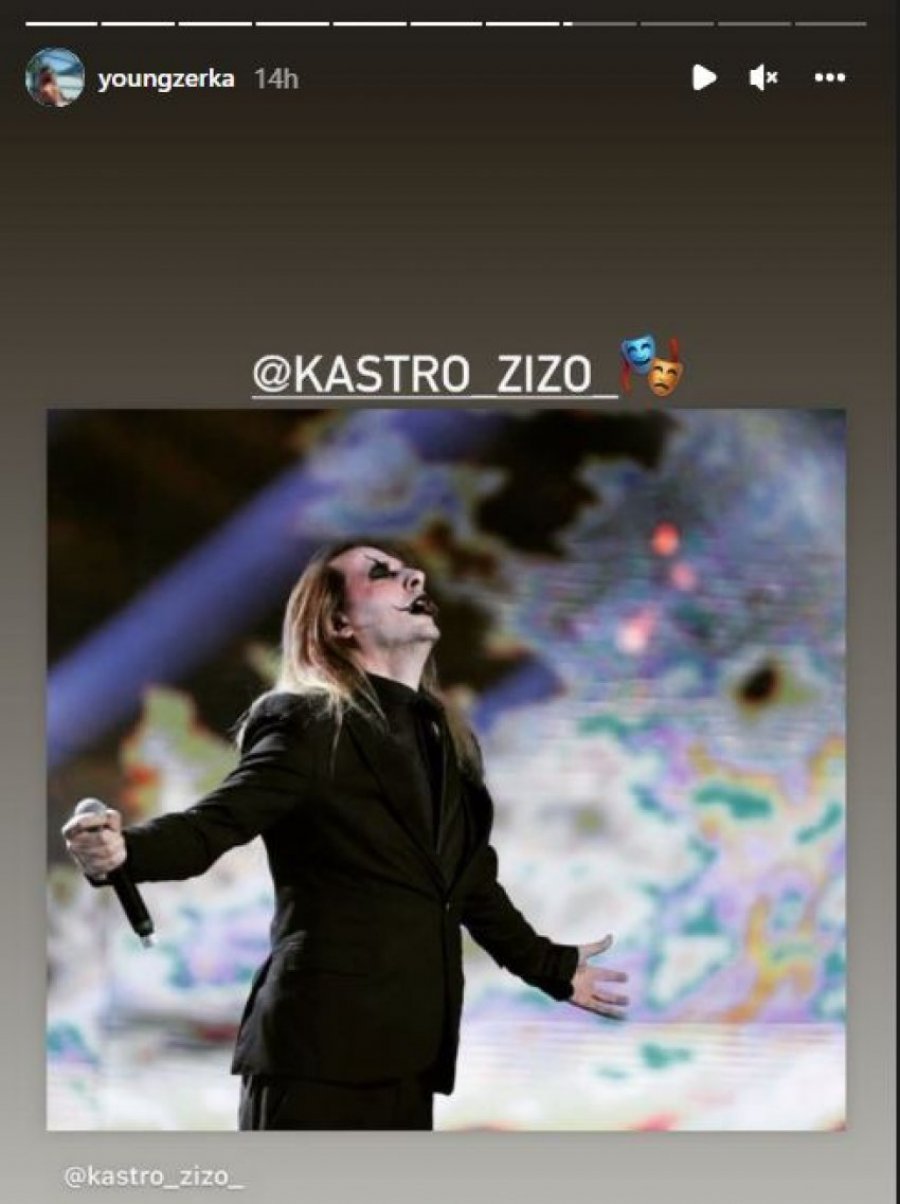Open the three-dots overflow menu

coord(830,77)
